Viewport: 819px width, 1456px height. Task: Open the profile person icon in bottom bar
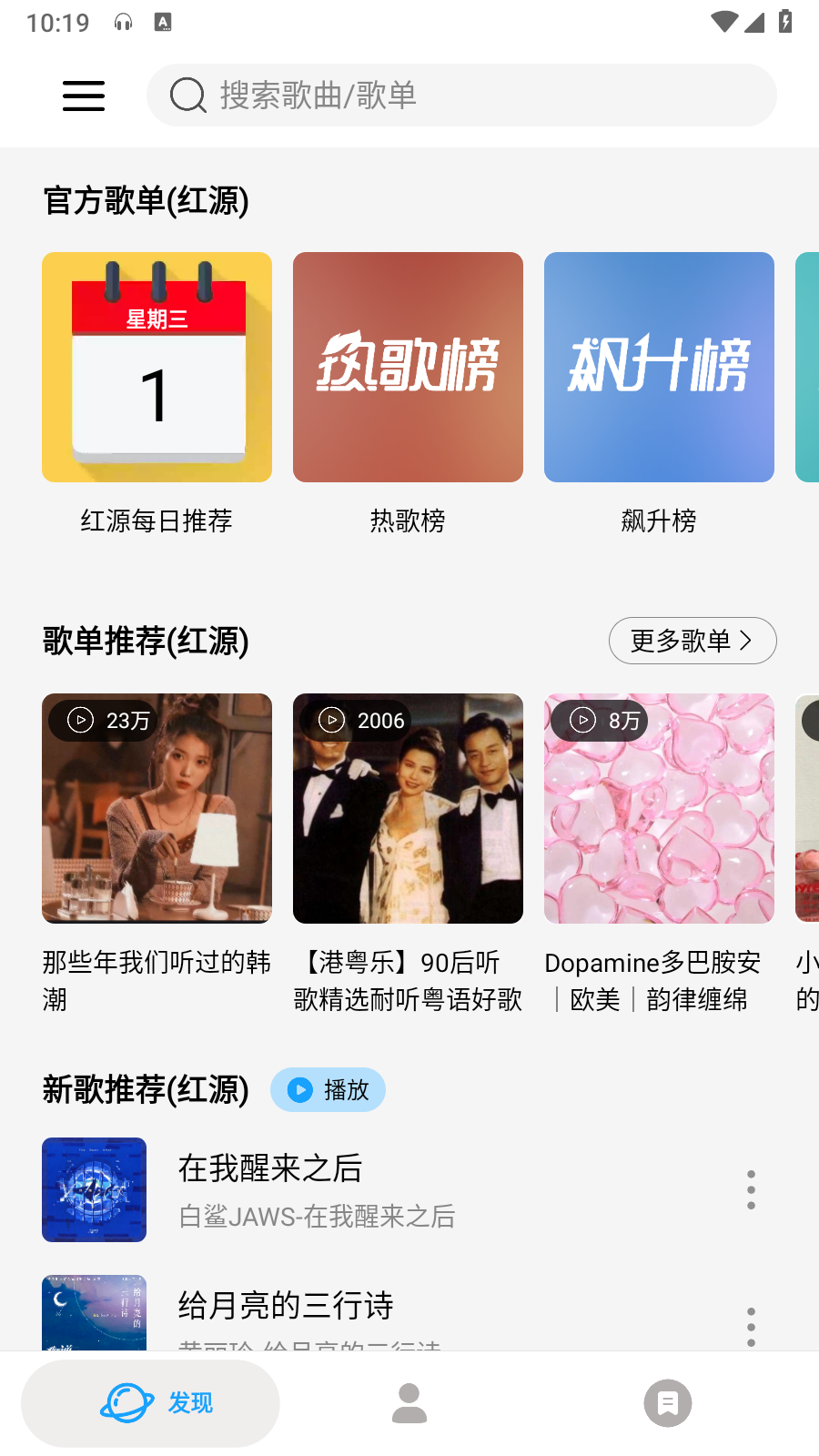[x=409, y=1403]
